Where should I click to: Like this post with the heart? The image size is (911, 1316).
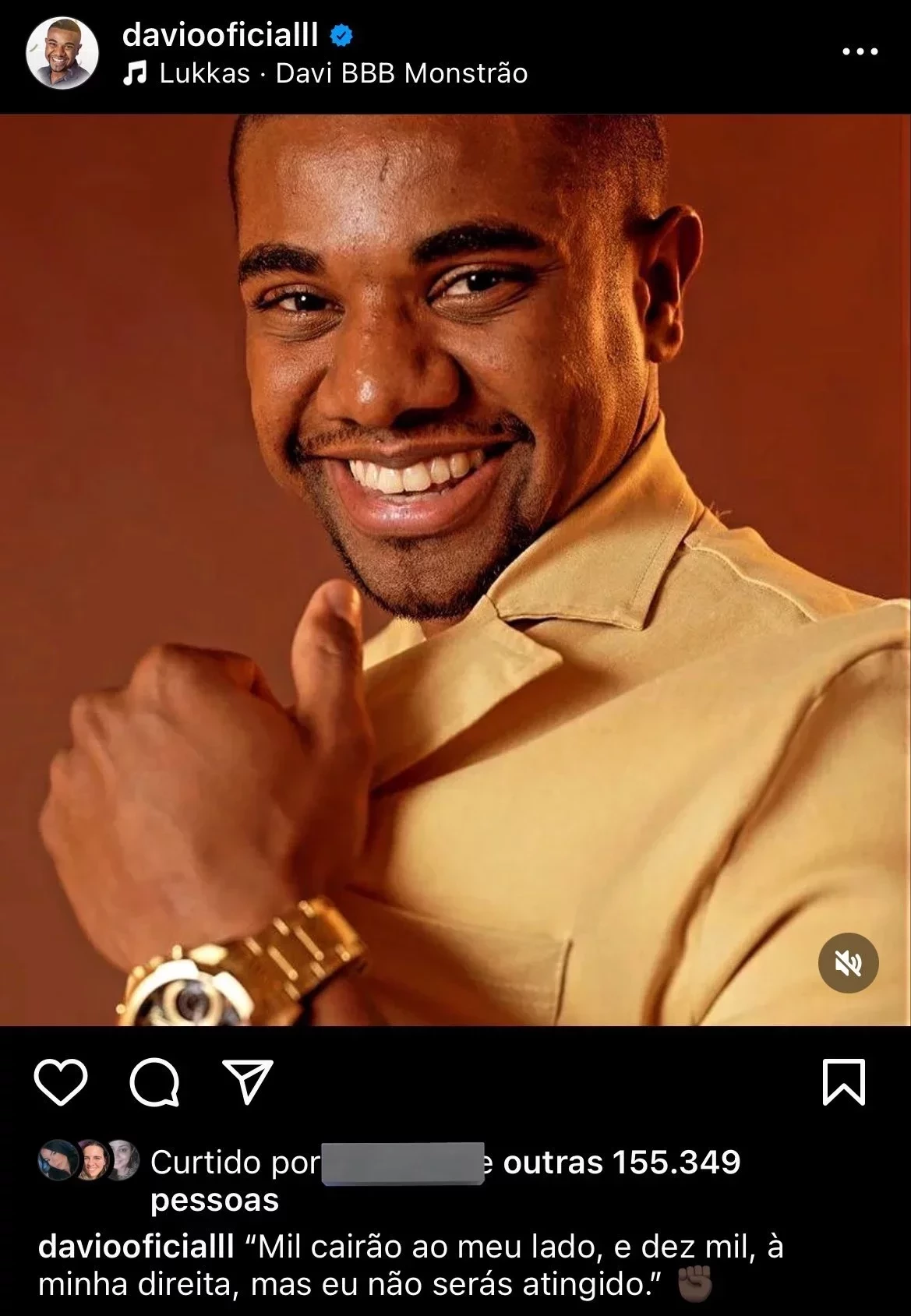click(x=61, y=1081)
